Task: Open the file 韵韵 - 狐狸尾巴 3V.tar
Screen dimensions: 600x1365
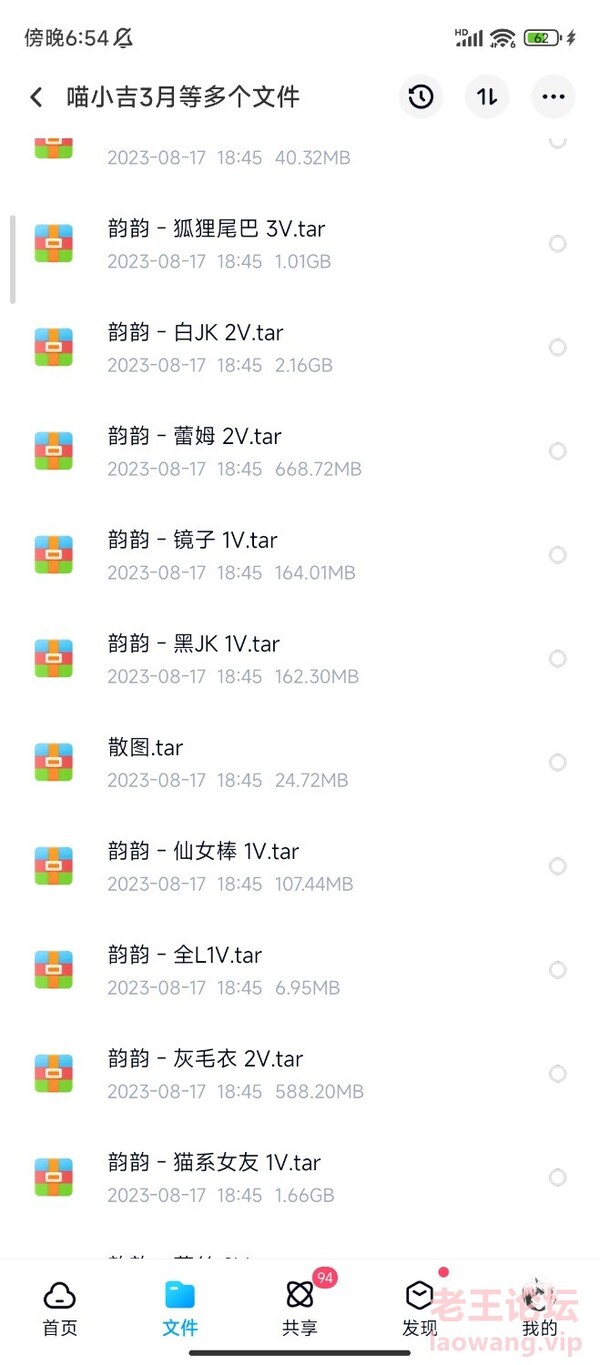Action: 300,244
